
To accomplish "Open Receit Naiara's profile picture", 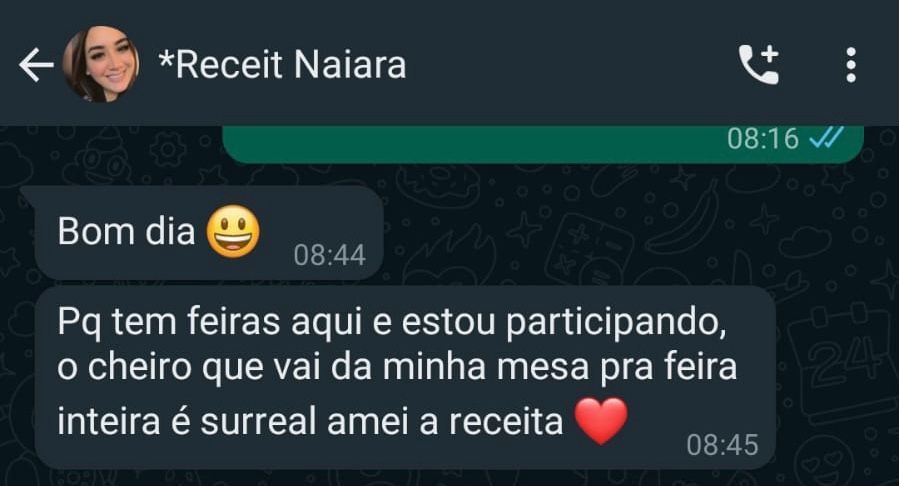I will click(x=101, y=65).
